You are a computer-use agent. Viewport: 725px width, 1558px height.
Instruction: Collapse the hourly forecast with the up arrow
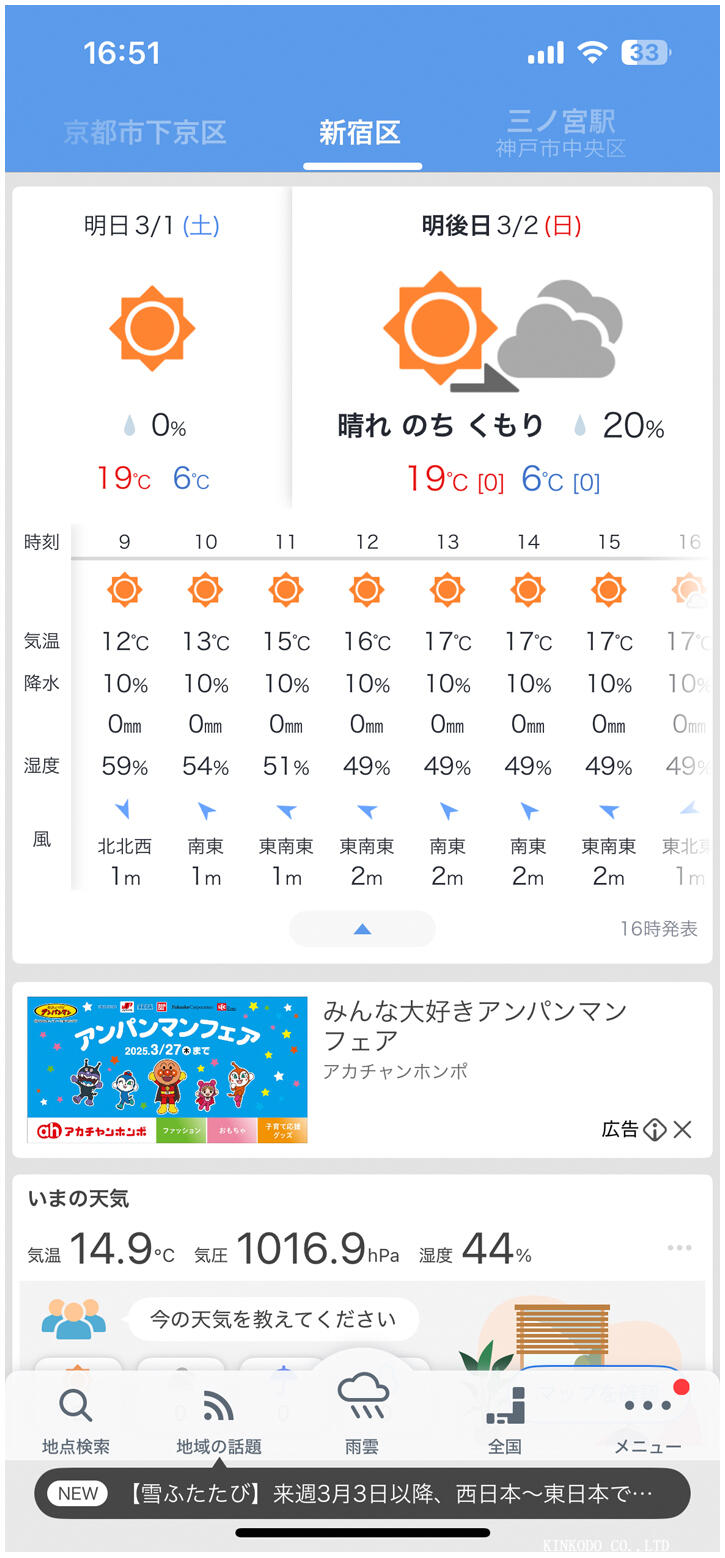point(362,929)
